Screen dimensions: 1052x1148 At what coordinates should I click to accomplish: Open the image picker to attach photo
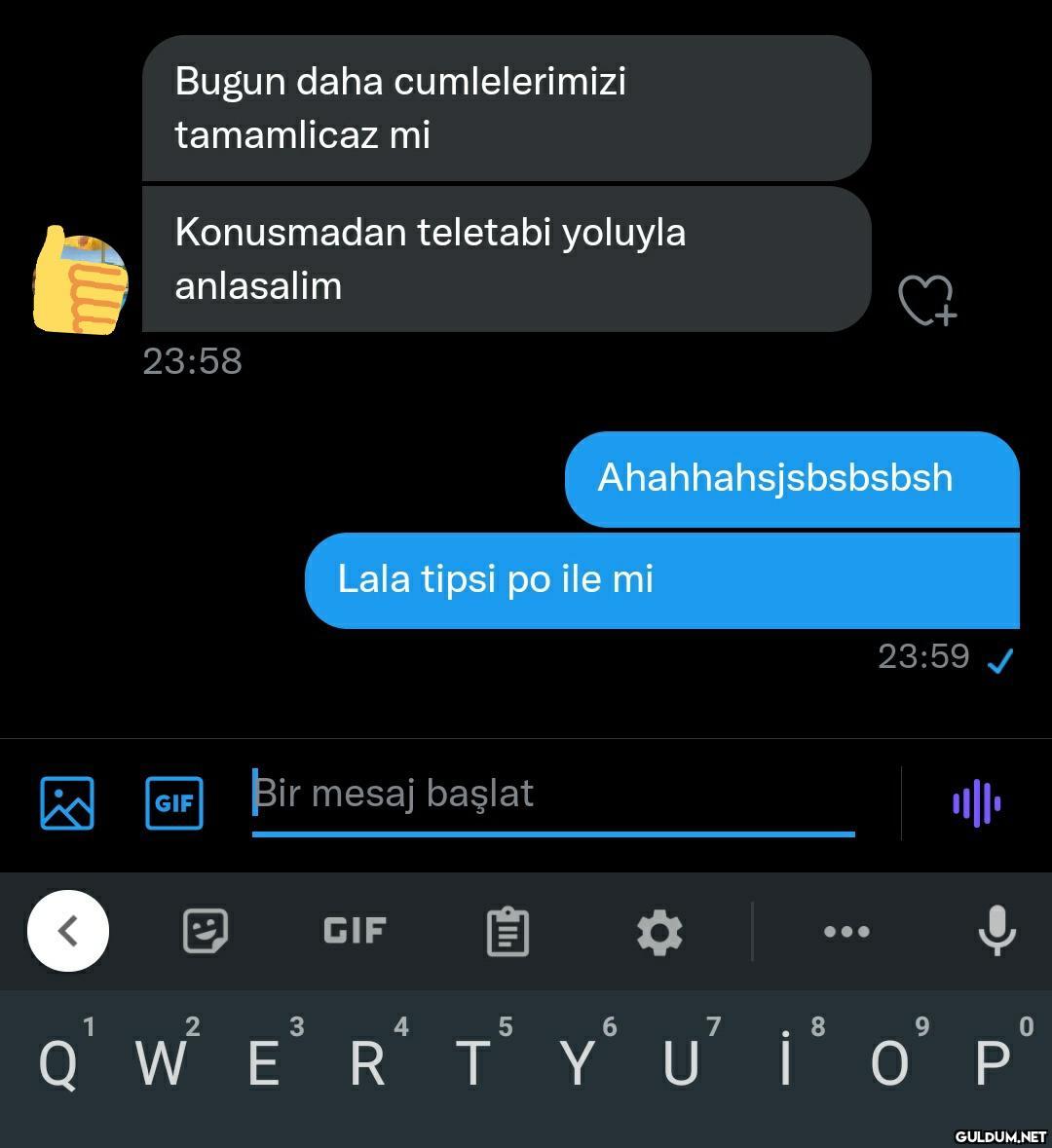(x=65, y=802)
